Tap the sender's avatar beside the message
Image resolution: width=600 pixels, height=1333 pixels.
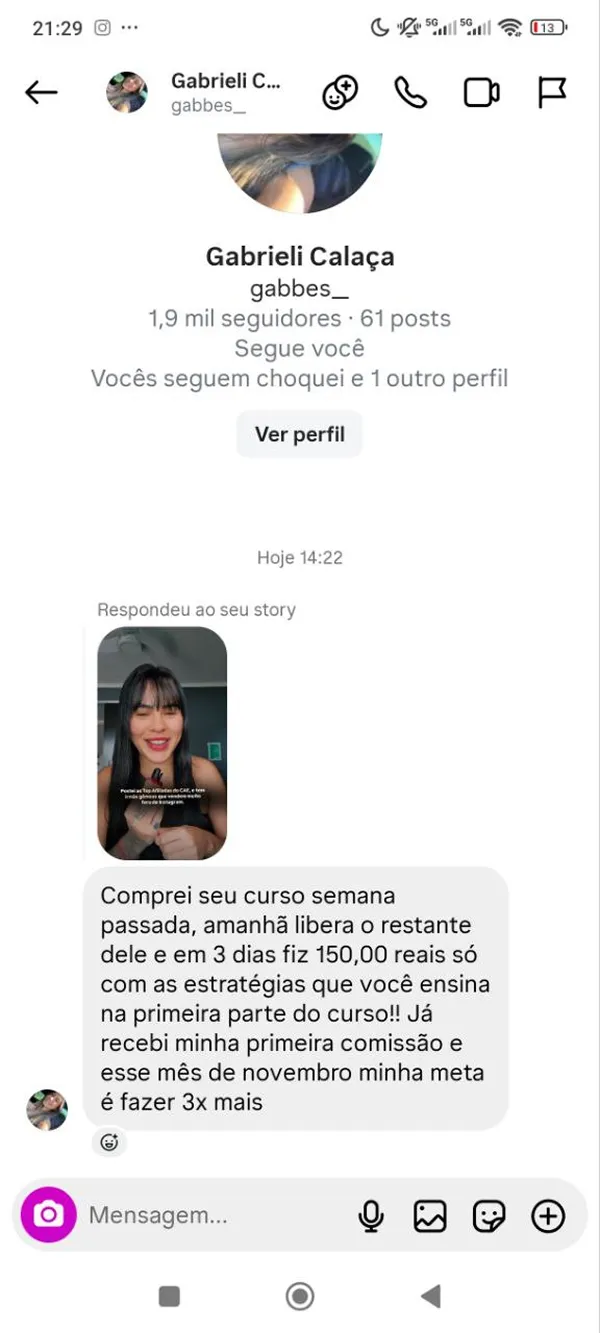pos(47,1110)
